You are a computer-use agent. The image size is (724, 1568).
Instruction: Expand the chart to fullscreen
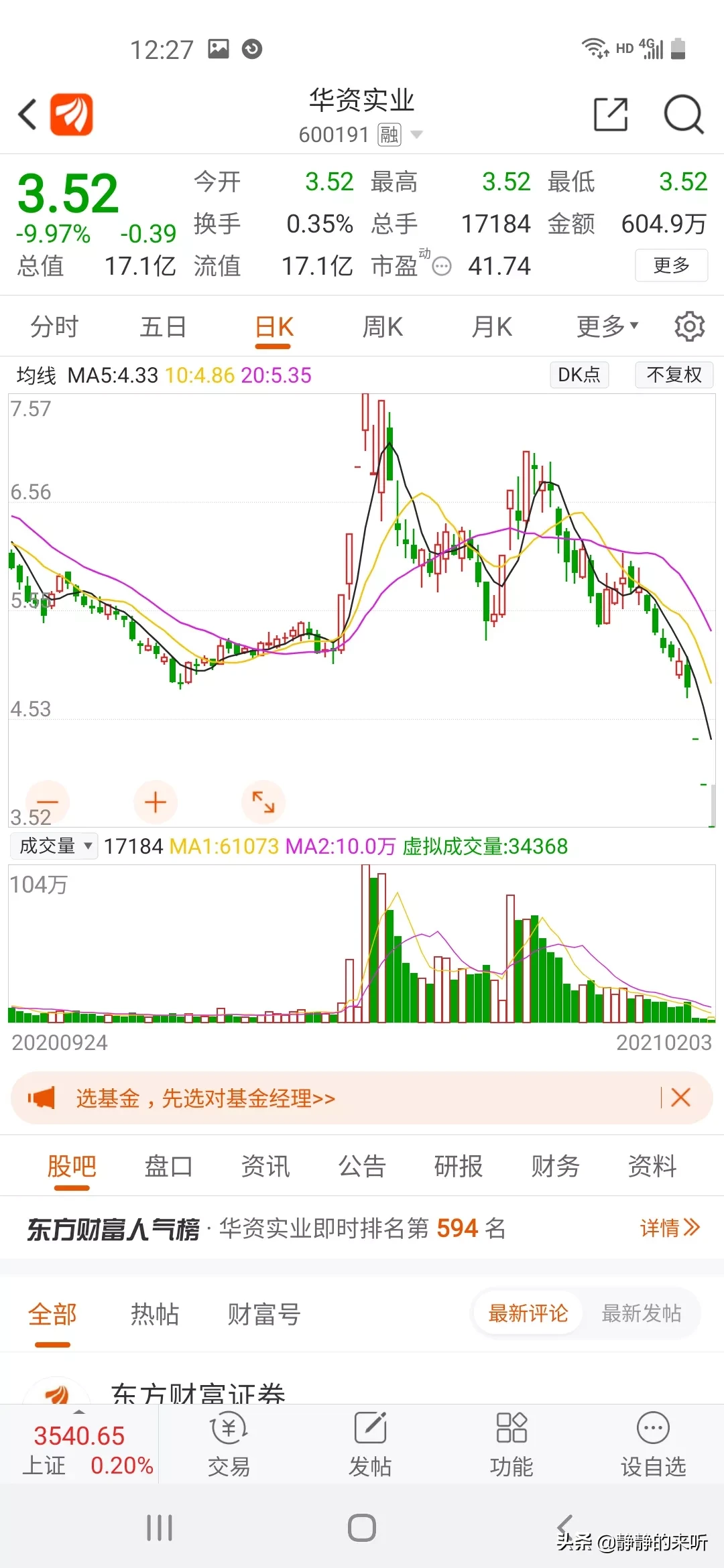263,802
